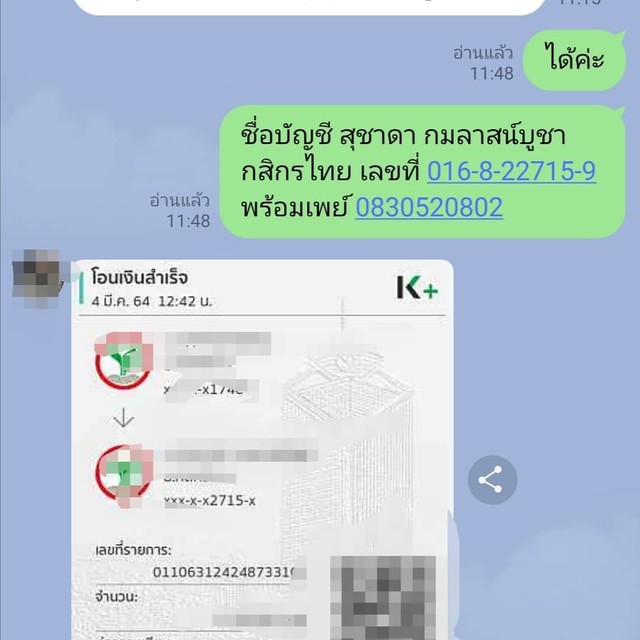This screenshot has height=640, width=640.
Task: Open the K+ transfer slip image
Action: click(x=262, y=450)
